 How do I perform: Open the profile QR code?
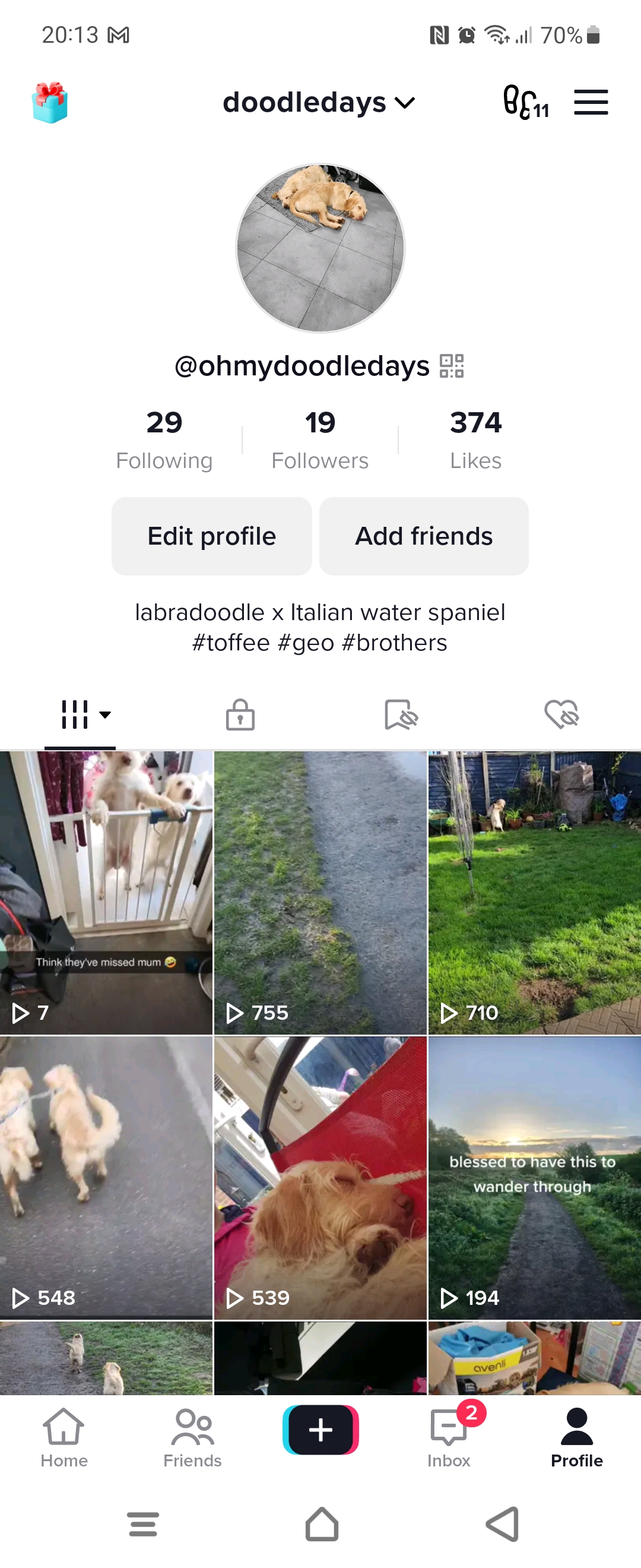[452, 366]
